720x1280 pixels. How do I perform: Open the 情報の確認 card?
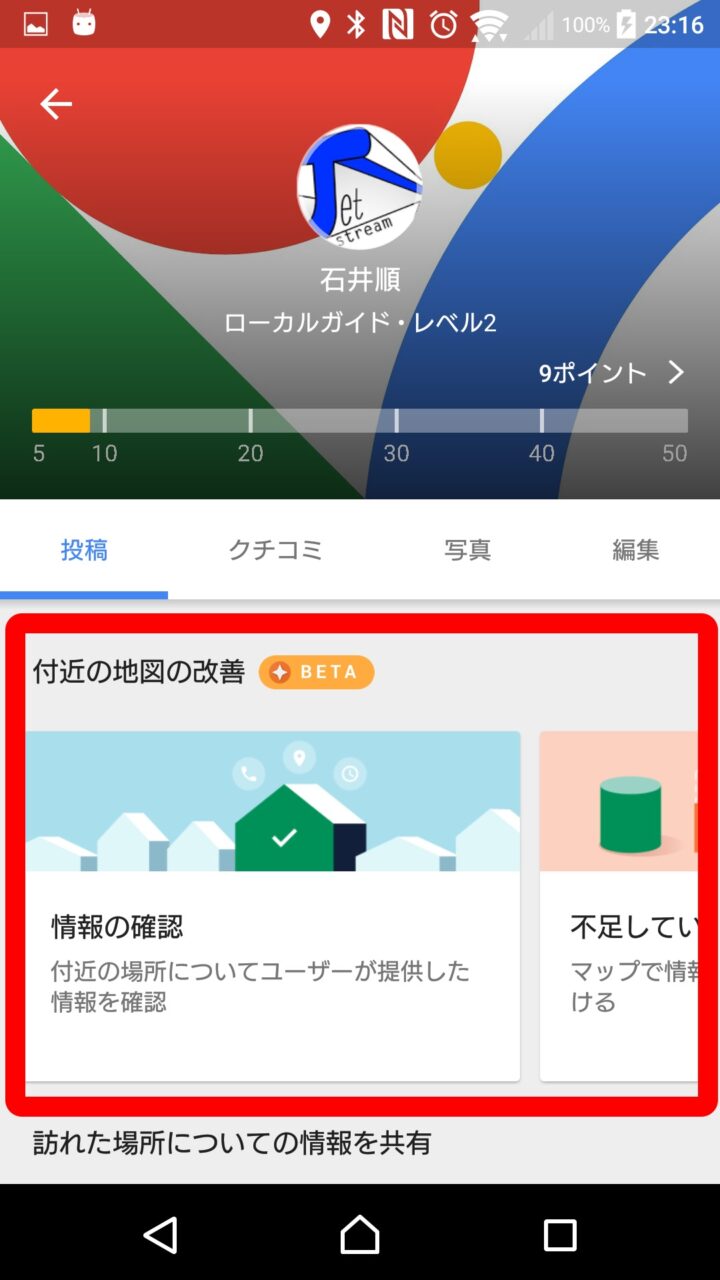tap(272, 905)
